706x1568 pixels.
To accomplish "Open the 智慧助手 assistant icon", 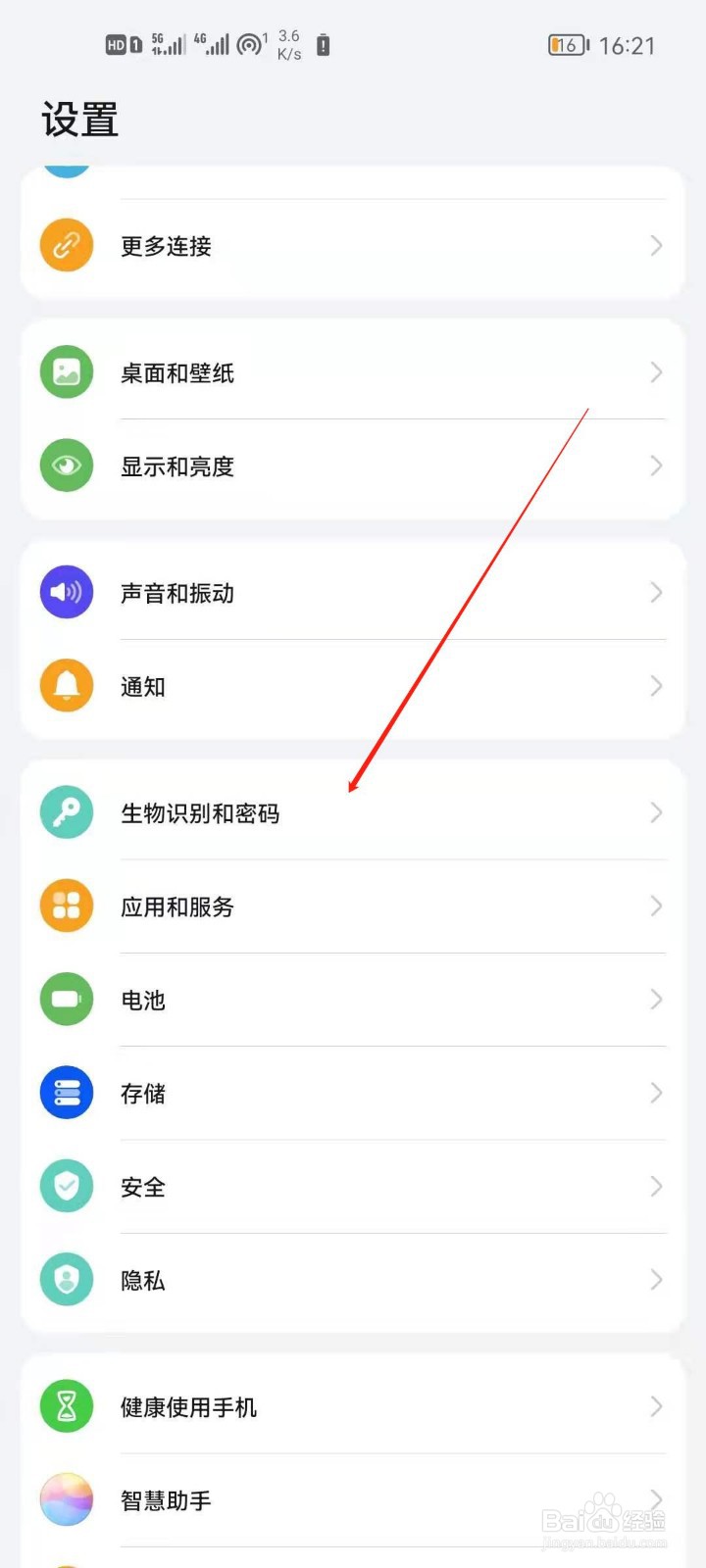I will [65, 1499].
